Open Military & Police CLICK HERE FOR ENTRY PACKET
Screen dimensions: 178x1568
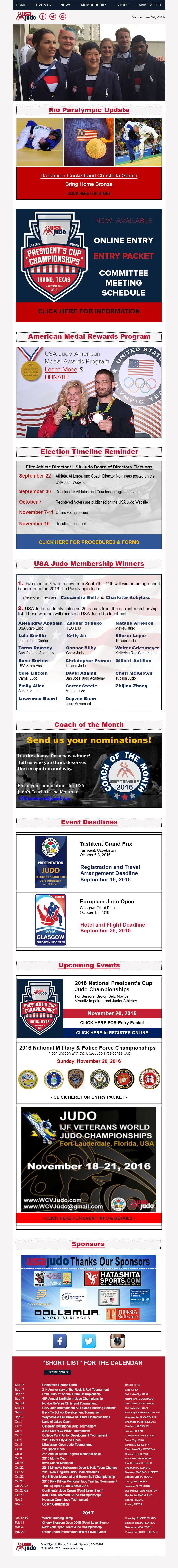(89, 1097)
